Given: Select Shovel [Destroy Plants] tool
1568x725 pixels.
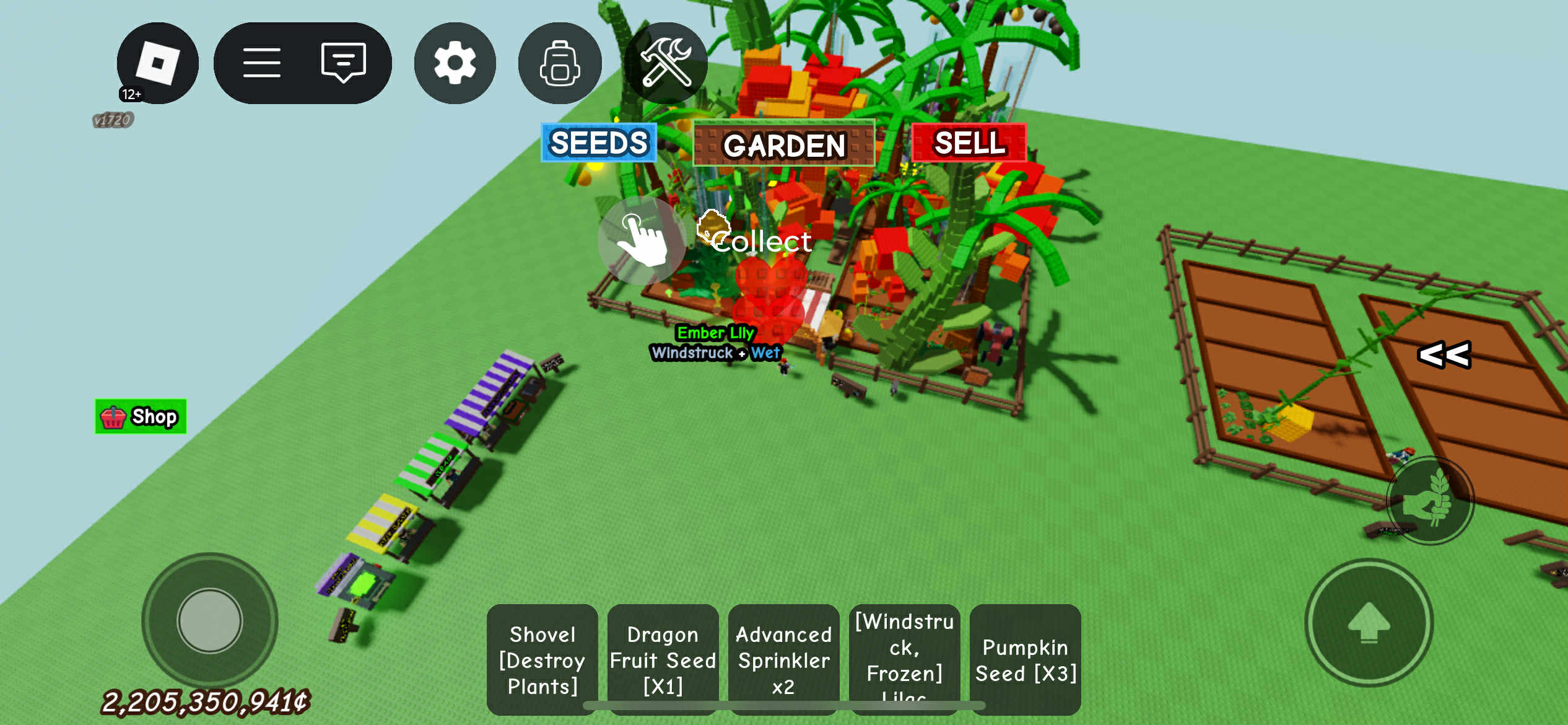Looking at the screenshot, I should pos(542,659).
